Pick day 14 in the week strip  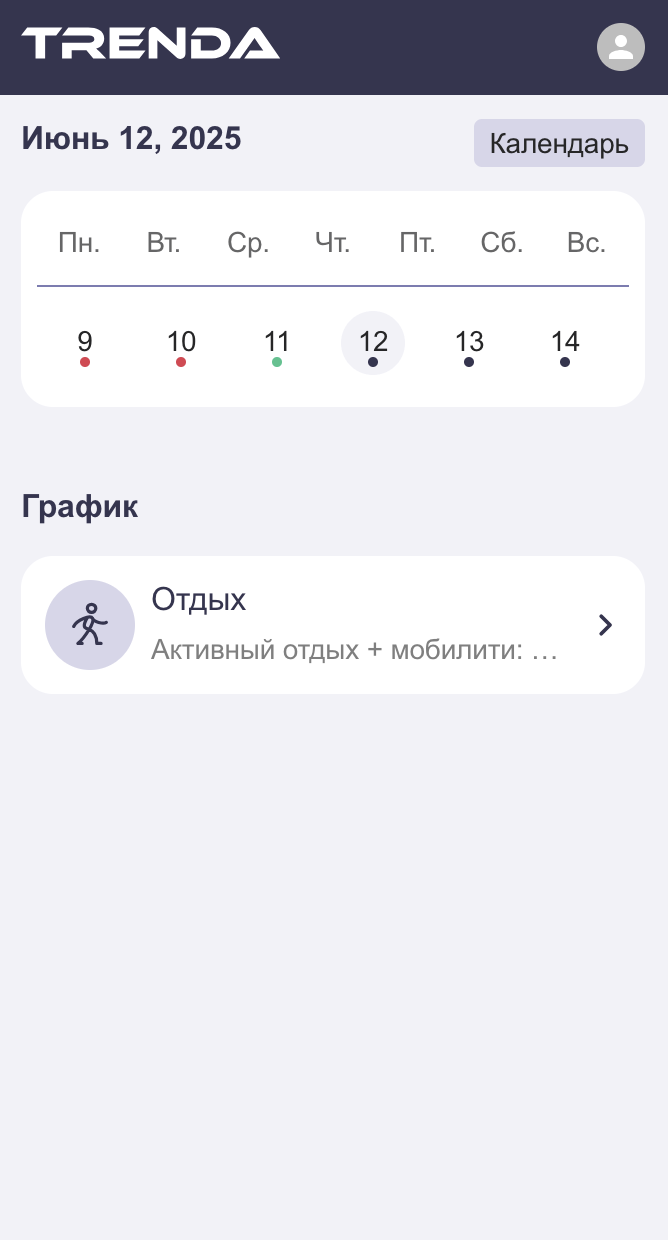pyautogui.click(x=565, y=343)
